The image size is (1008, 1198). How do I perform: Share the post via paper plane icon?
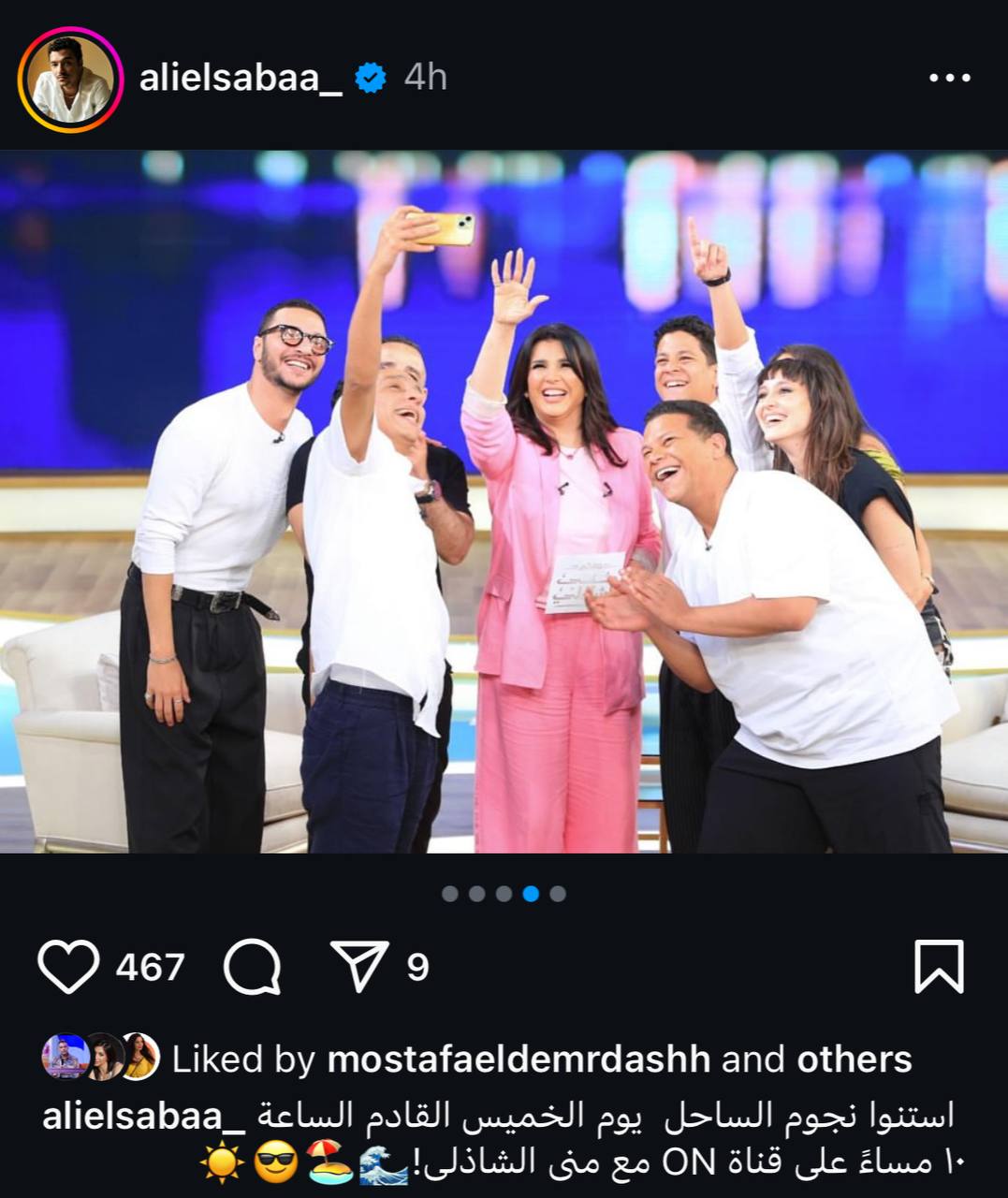pos(360,966)
